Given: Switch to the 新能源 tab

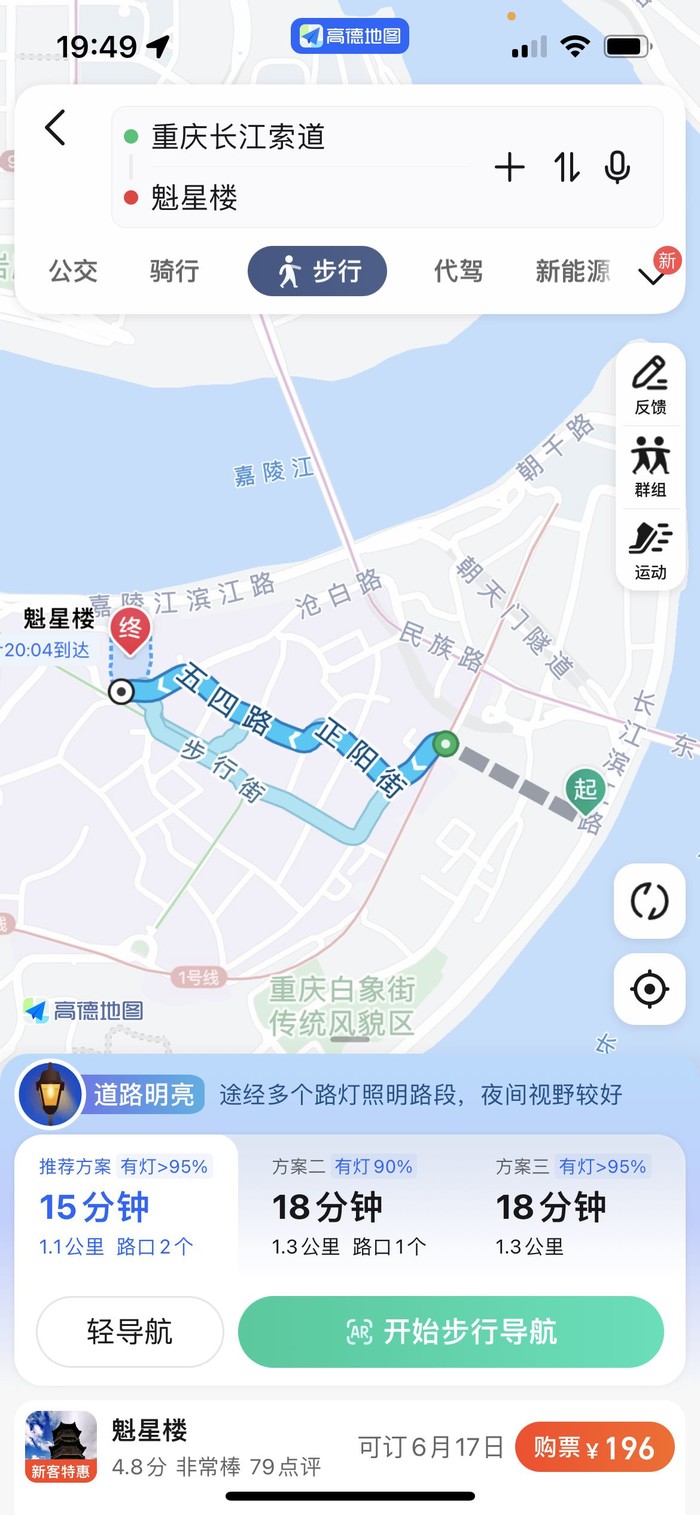Looking at the screenshot, I should [572, 271].
